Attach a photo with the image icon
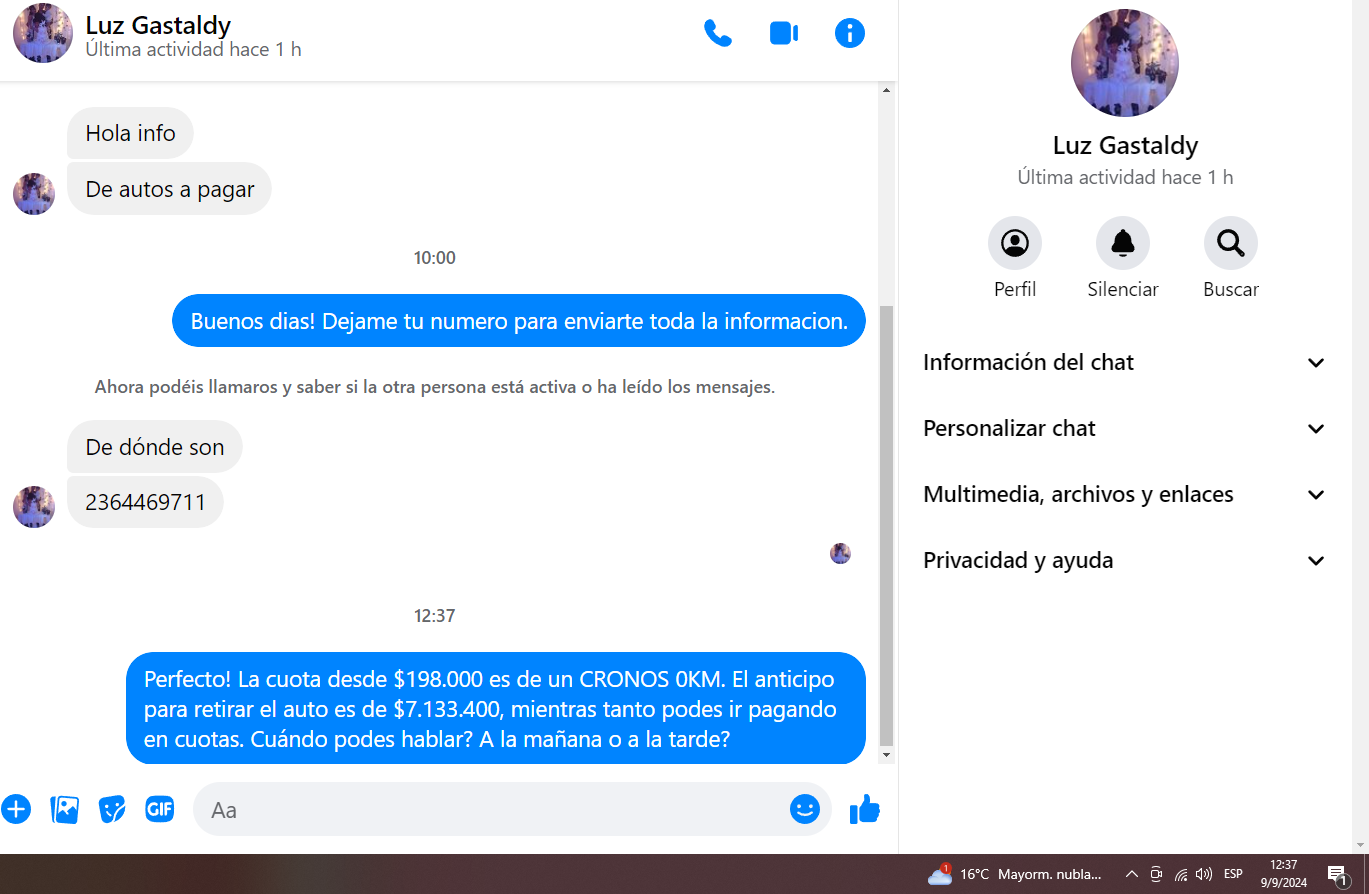 pos(64,809)
